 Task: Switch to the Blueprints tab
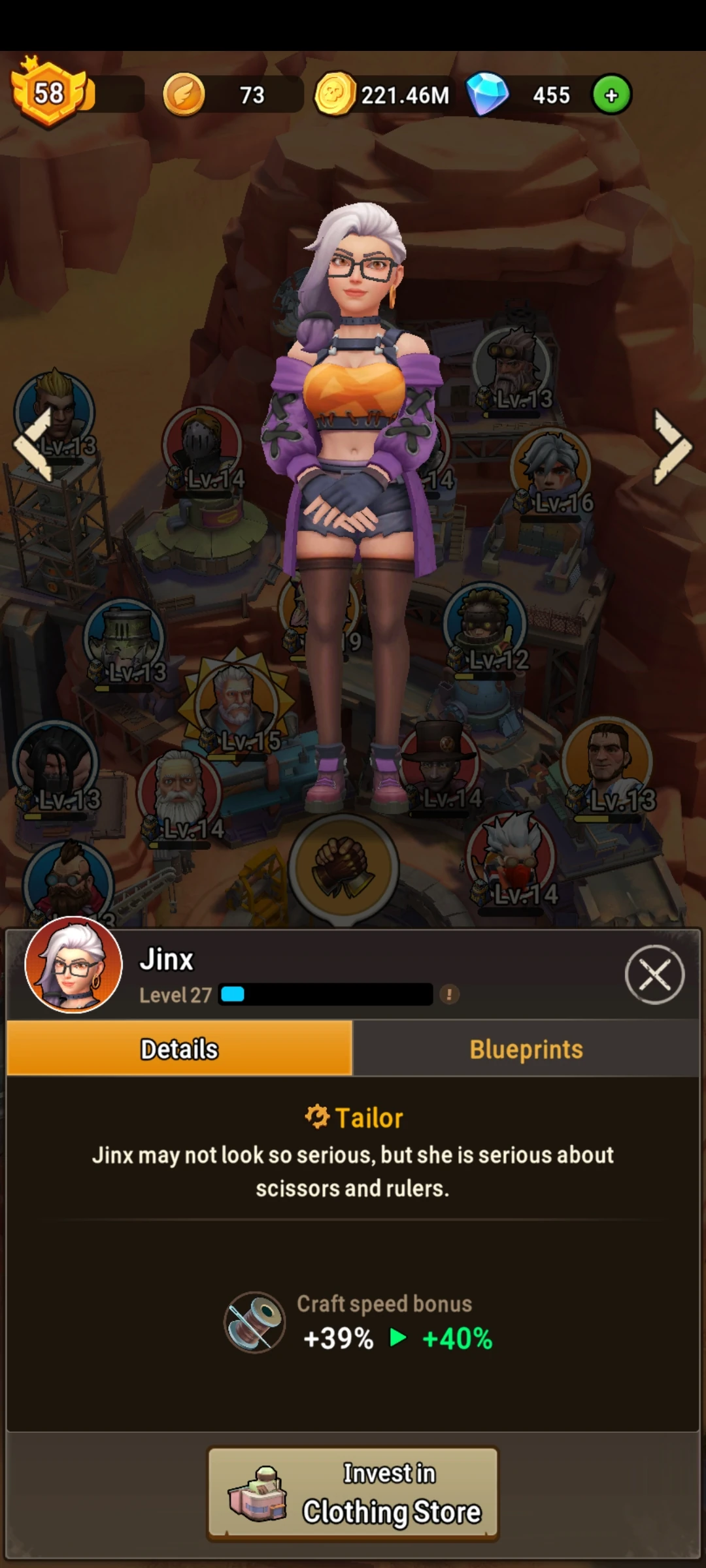(527, 1049)
